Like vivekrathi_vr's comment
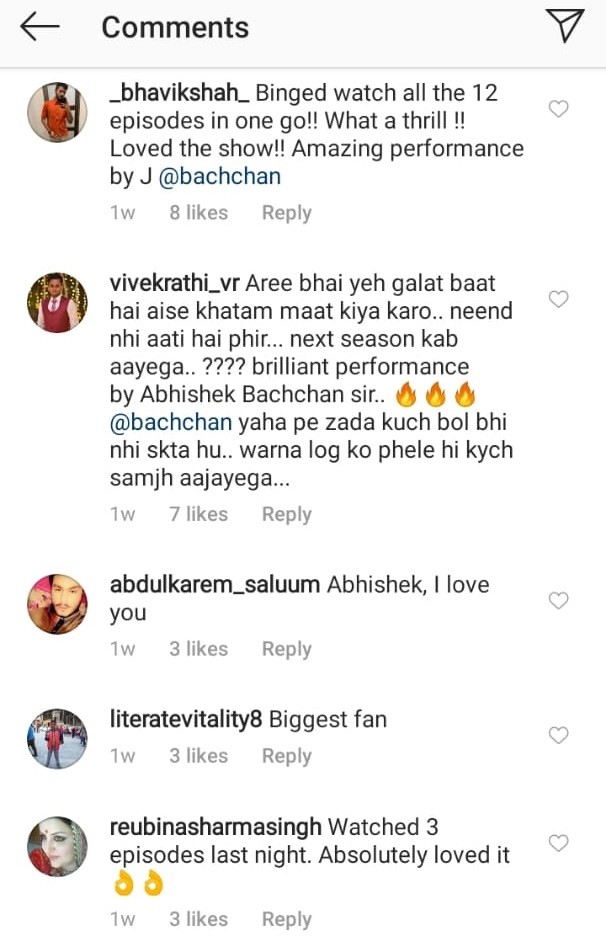The width and height of the screenshot is (606, 945). [559, 299]
